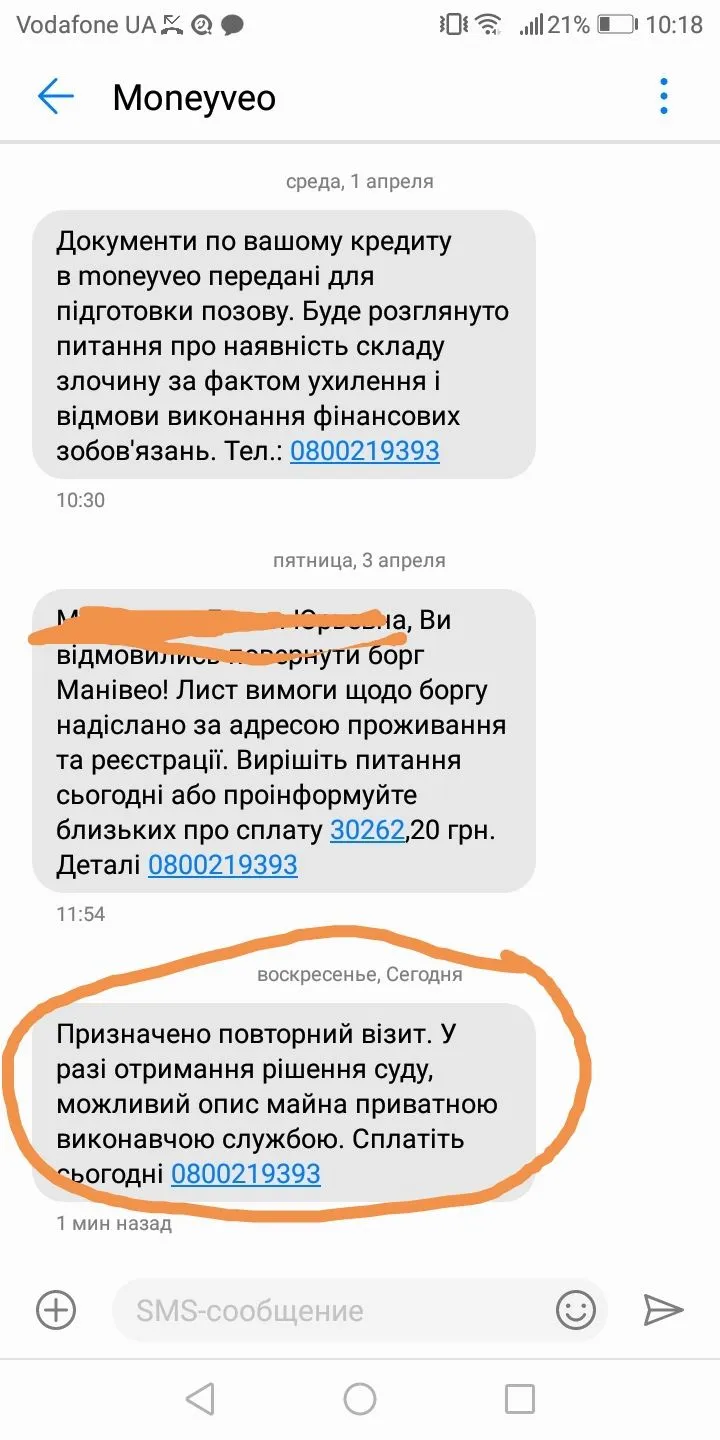Image resolution: width=720 pixels, height=1440 pixels.
Task: Send the SMS message
Action: pyautogui.click(x=662, y=1310)
